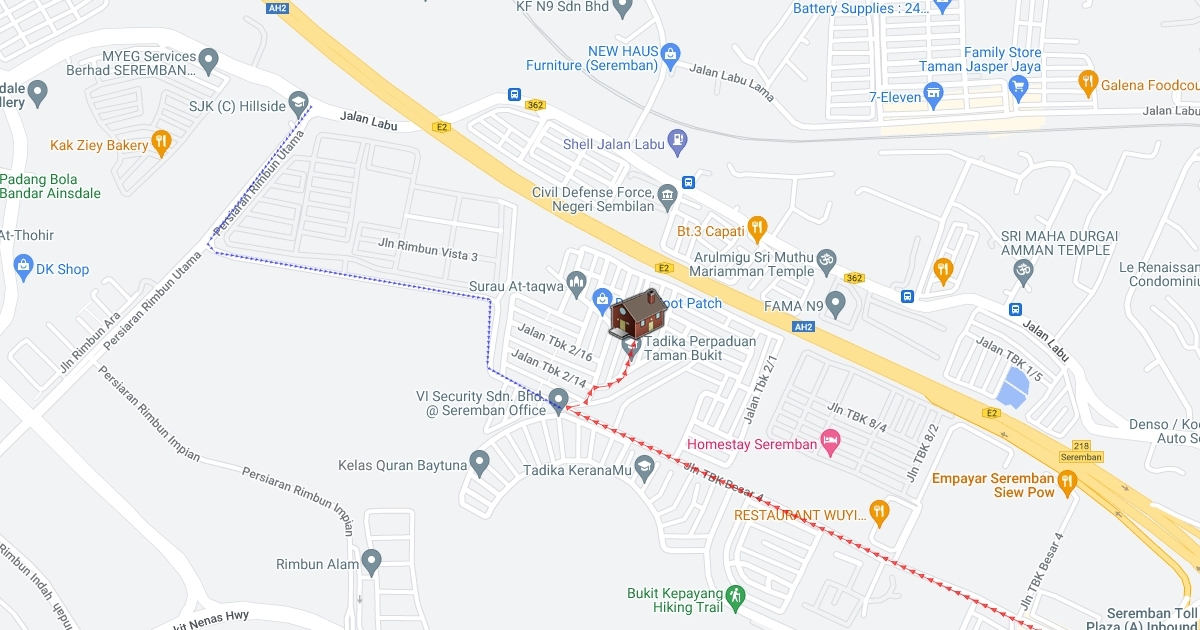Open Civil Defense Force Negeri Sembilan marker
Image resolution: width=1200 pixels, height=630 pixels.
[x=667, y=193]
